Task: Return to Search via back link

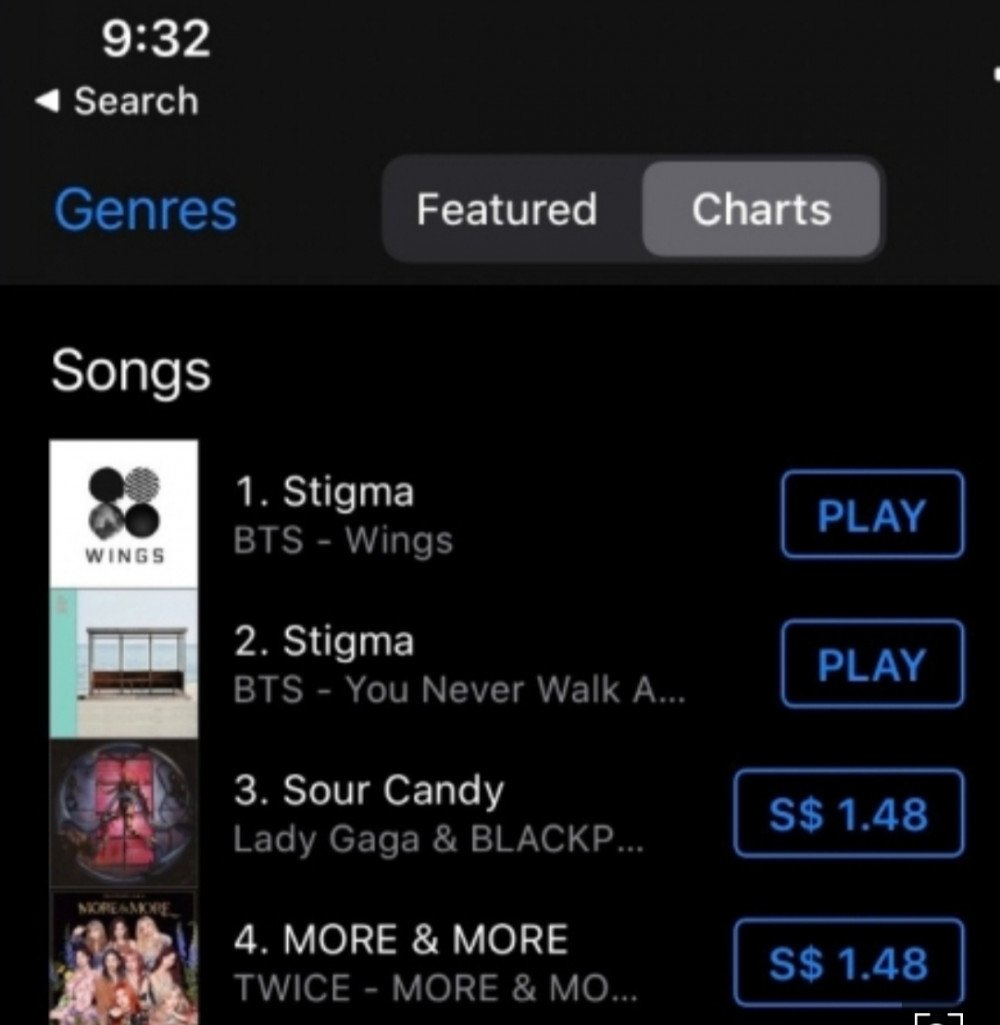Action: click(x=118, y=101)
